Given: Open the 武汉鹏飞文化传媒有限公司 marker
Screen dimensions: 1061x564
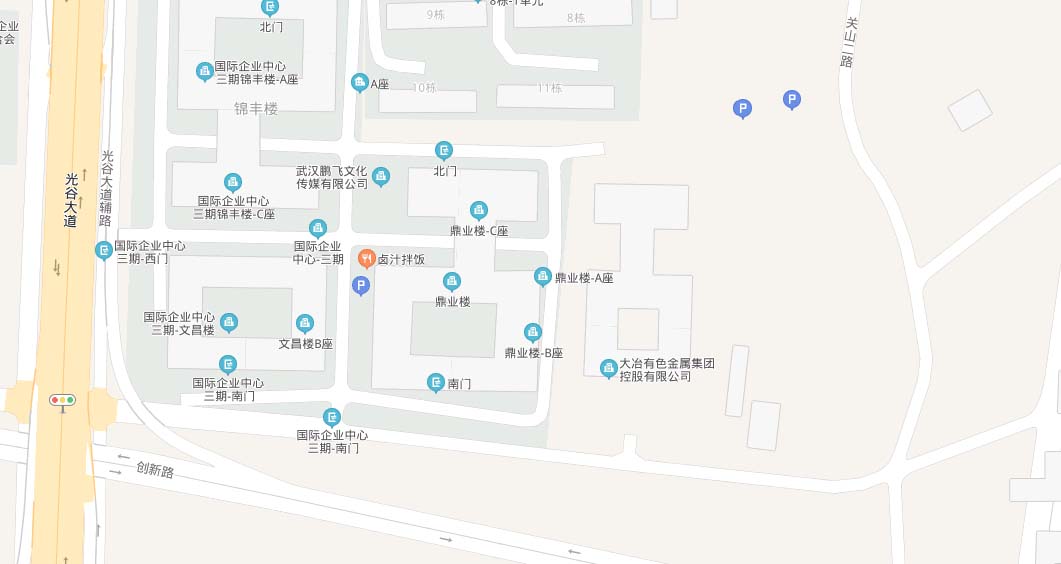Looking at the screenshot, I should 380,177.
